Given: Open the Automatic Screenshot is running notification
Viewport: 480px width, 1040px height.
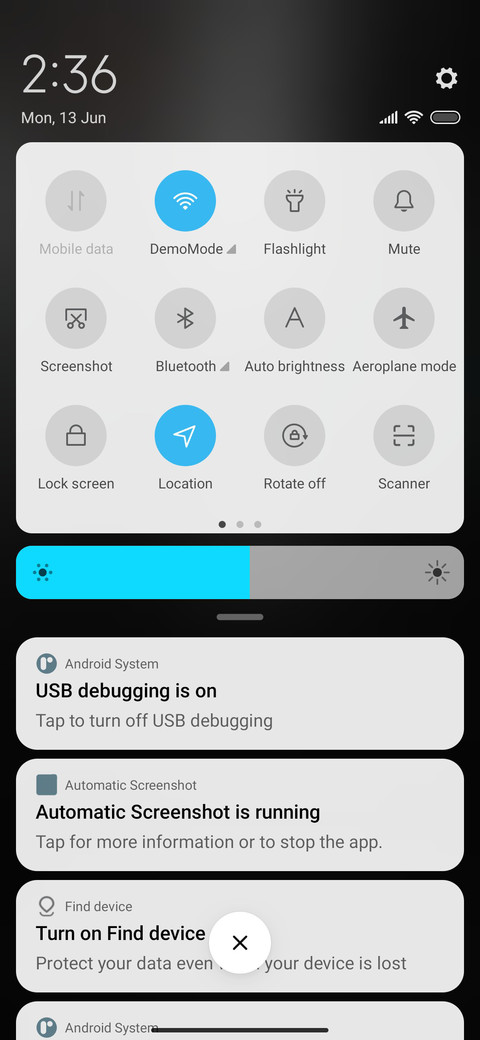Looking at the screenshot, I should (240, 814).
